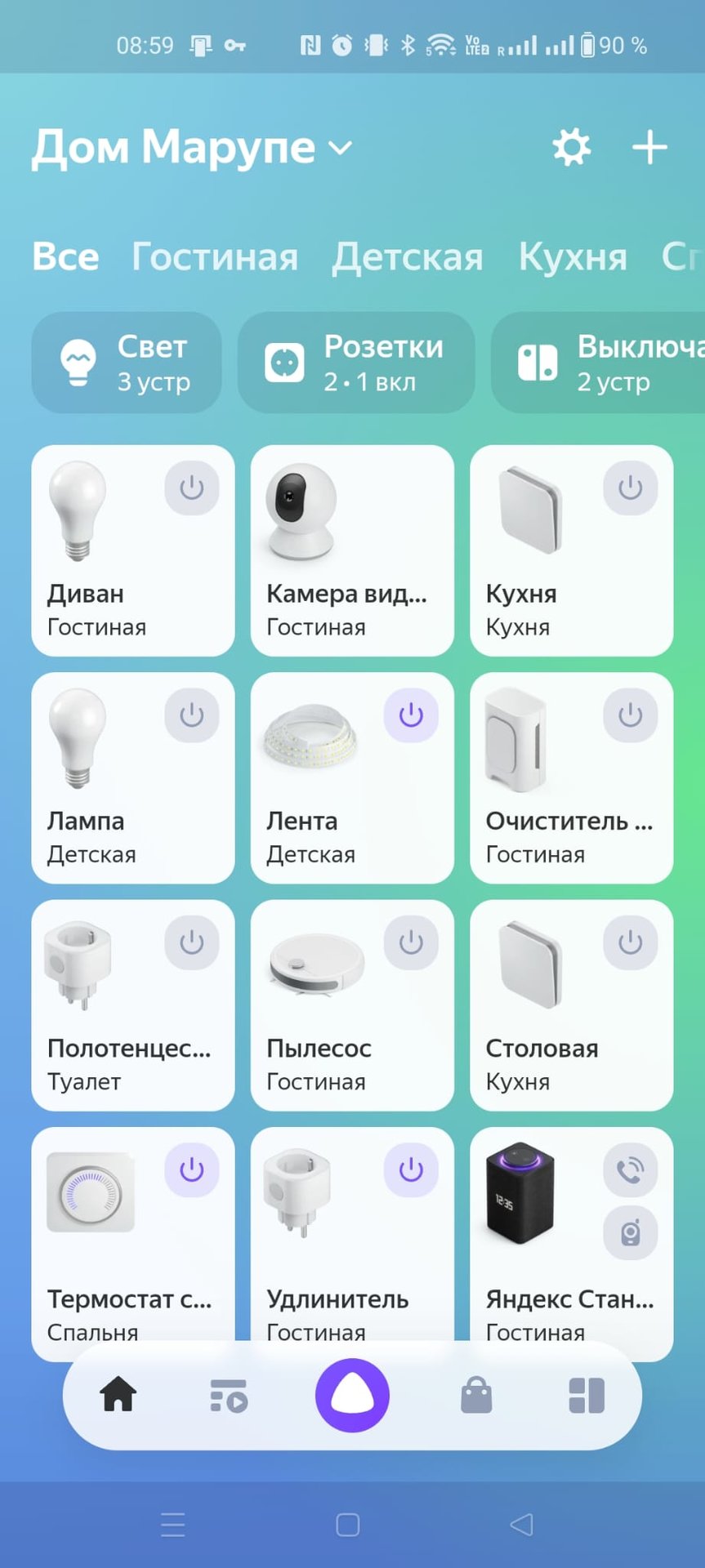705x1568 pixels.
Task: Switch to the Кухня tab
Action: 573,257
